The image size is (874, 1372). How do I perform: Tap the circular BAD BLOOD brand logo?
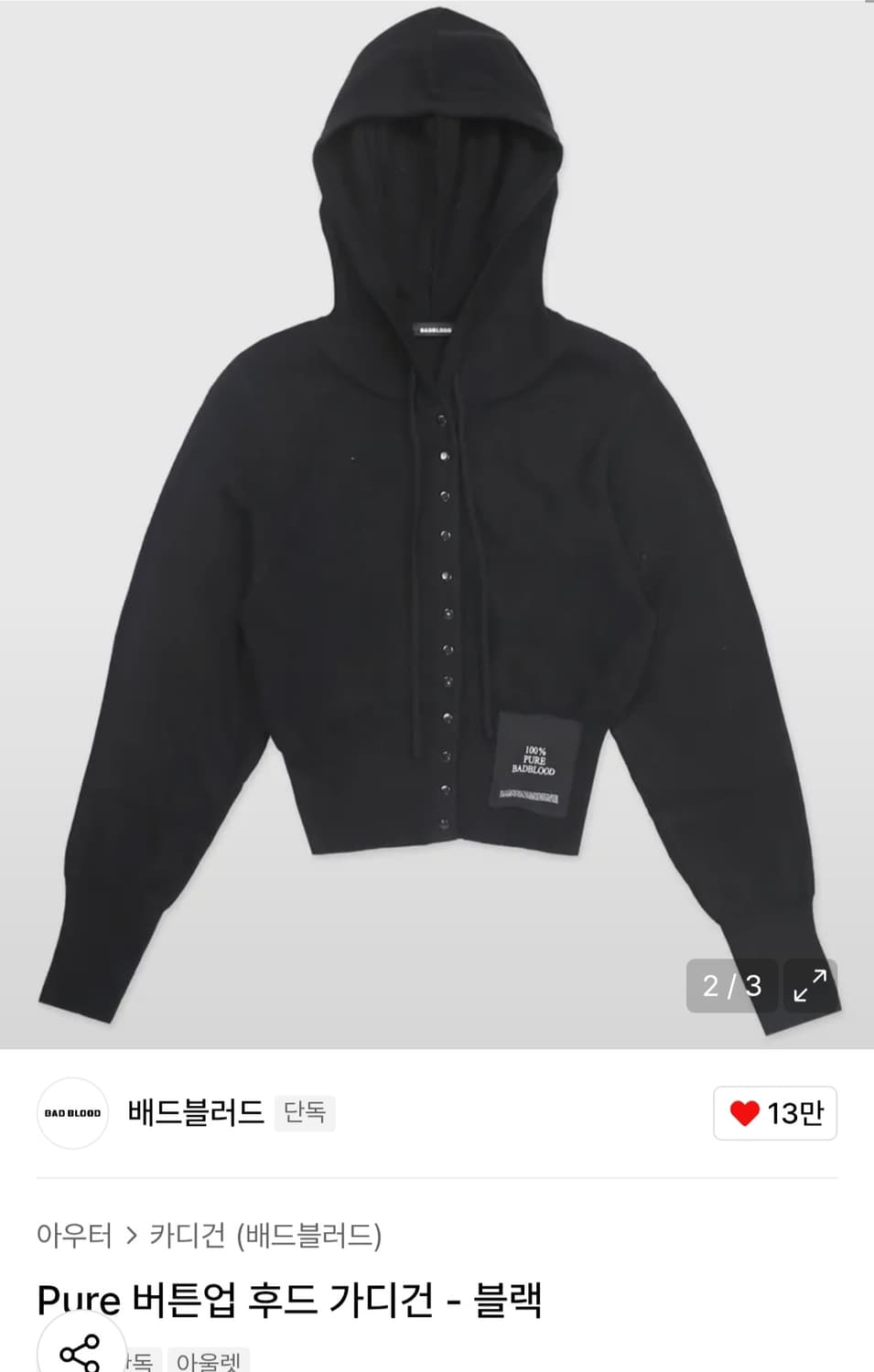coord(71,1113)
